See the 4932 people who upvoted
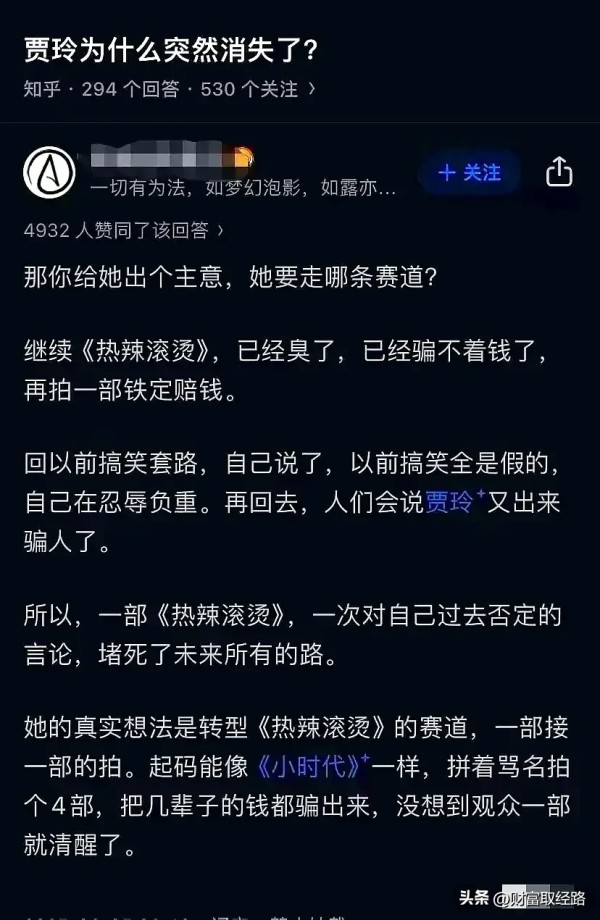Viewport: 600px width, 920px height. 124,230
